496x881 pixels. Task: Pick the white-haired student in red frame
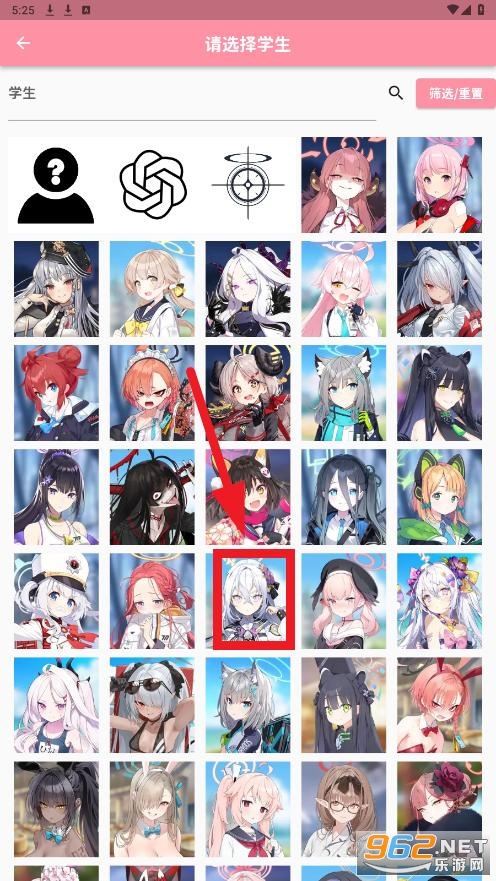254,599
